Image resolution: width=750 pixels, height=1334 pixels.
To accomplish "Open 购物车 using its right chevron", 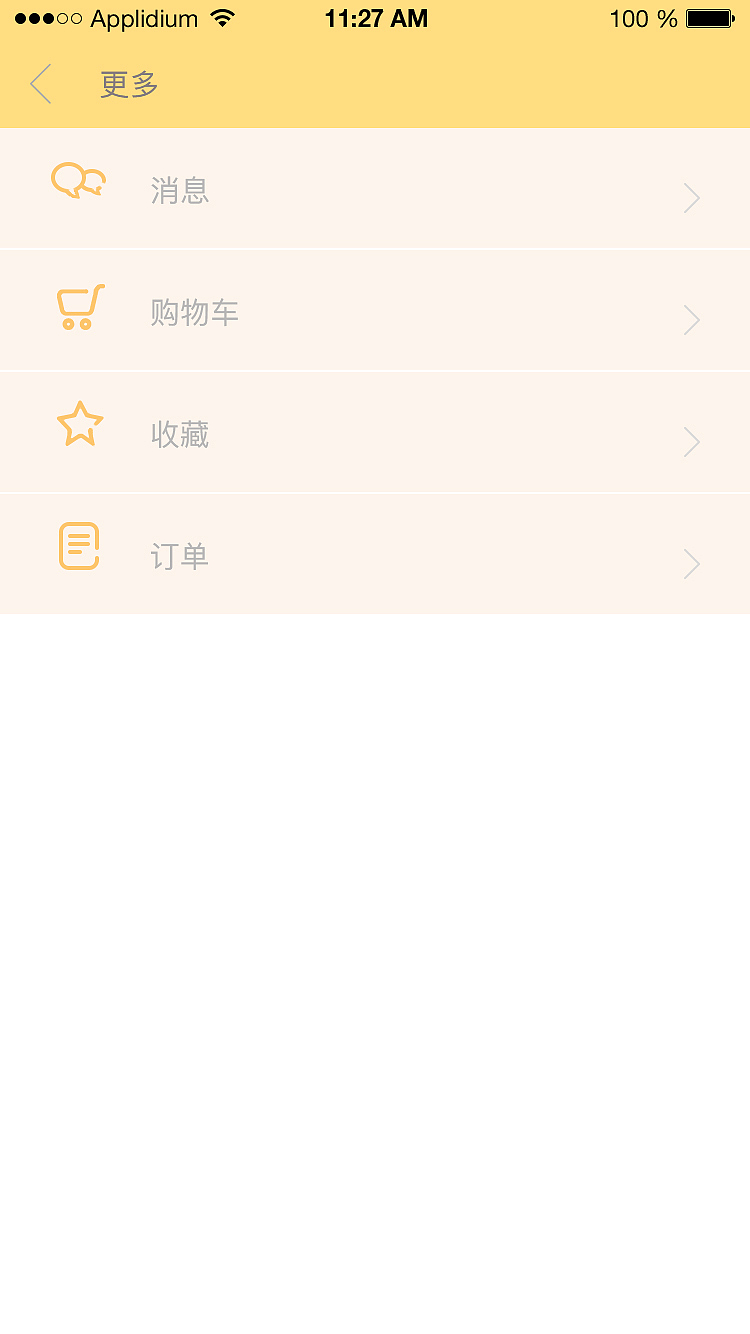I will pyautogui.click(x=691, y=320).
